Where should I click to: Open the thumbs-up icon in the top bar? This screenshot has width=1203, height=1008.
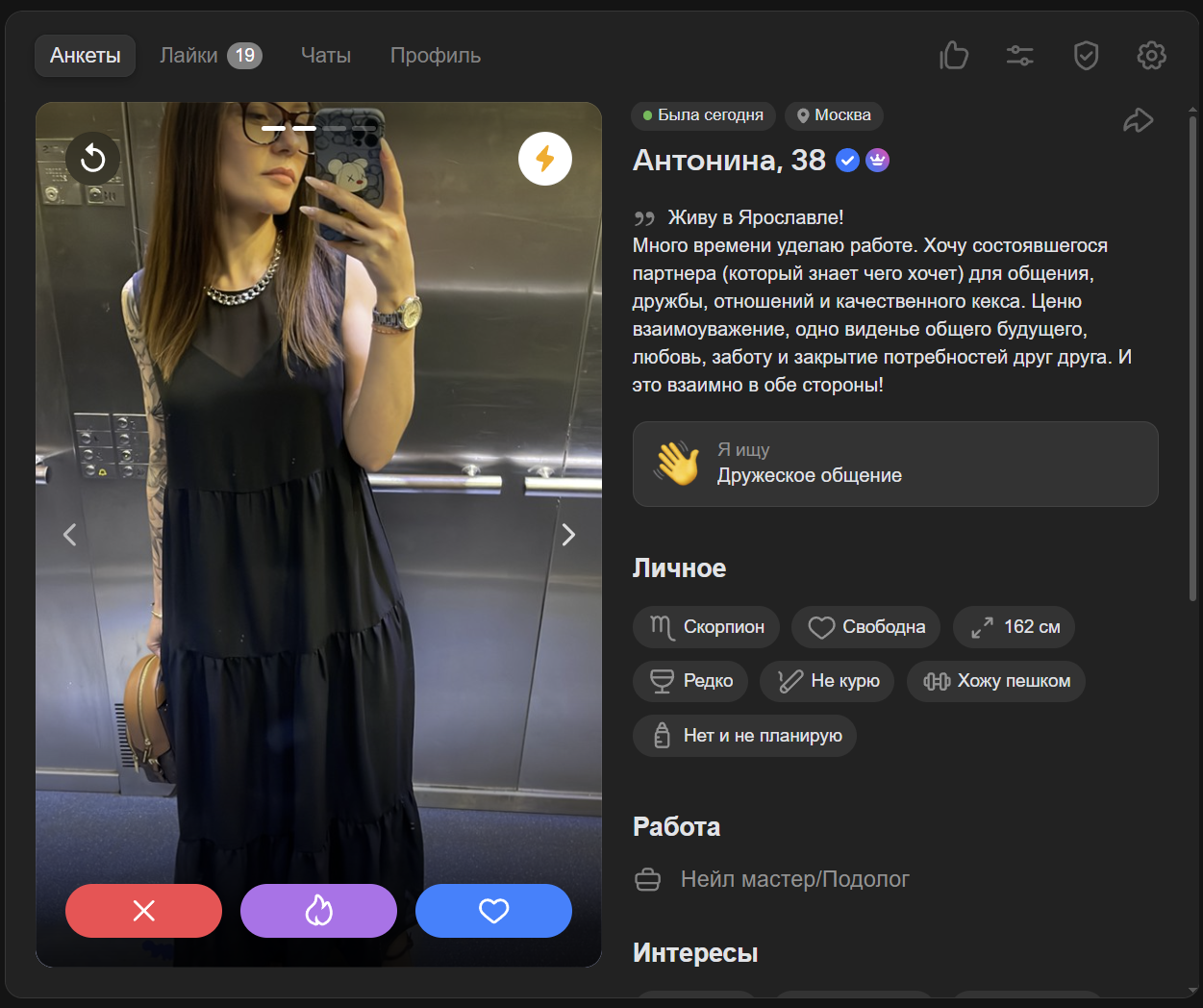pyautogui.click(x=954, y=56)
